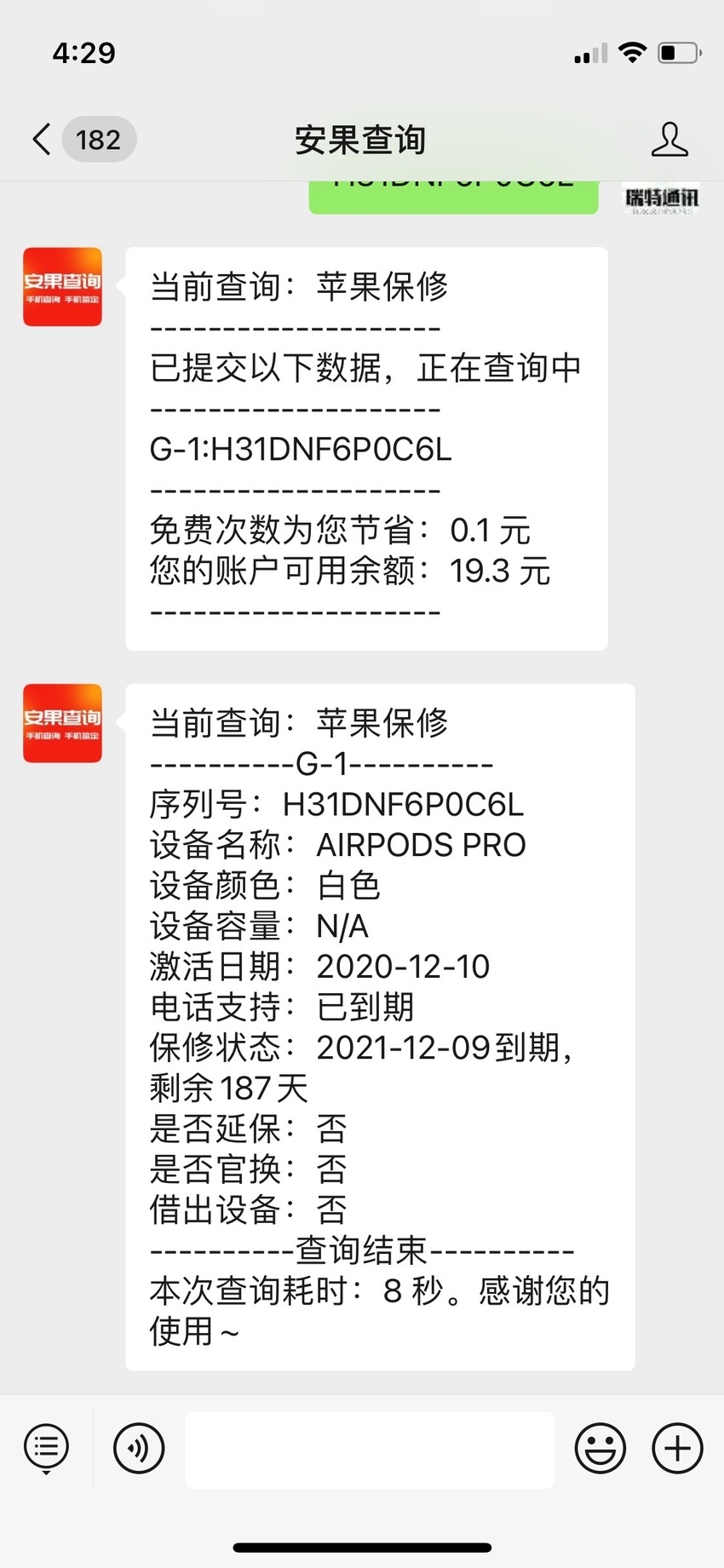The height and width of the screenshot is (1568, 724).
Task: Go back to the chat list
Action: tap(42, 139)
